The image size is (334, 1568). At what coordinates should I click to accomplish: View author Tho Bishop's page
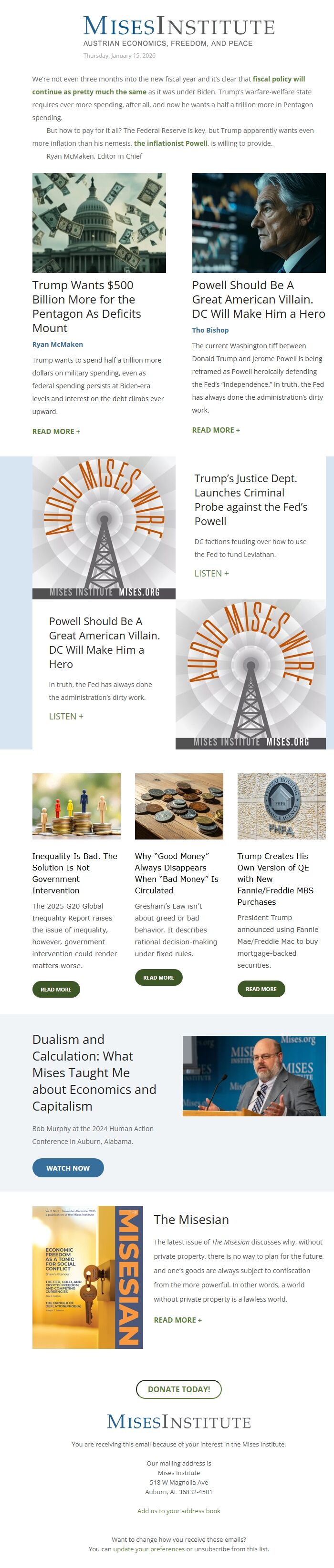point(210,331)
